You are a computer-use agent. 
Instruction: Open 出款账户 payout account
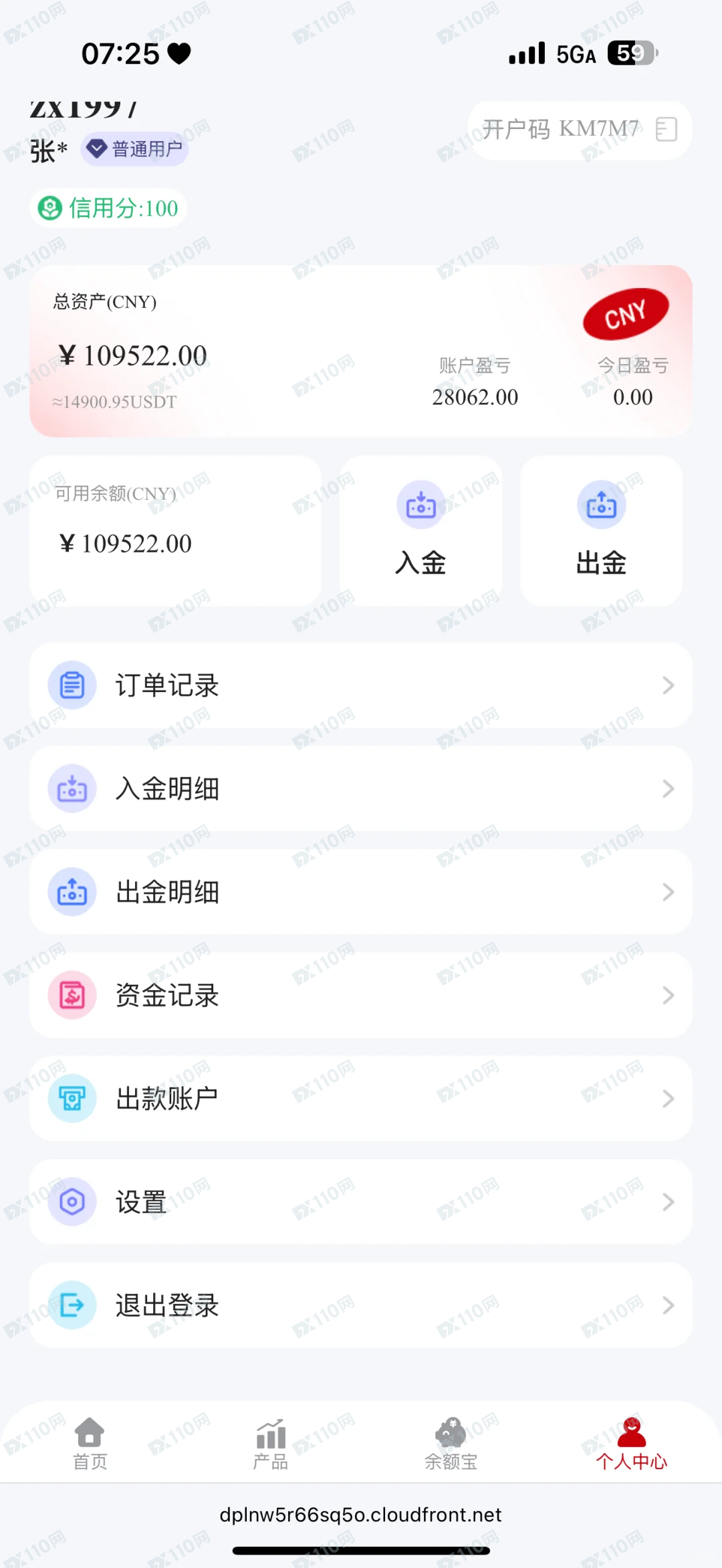[360, 1098]
